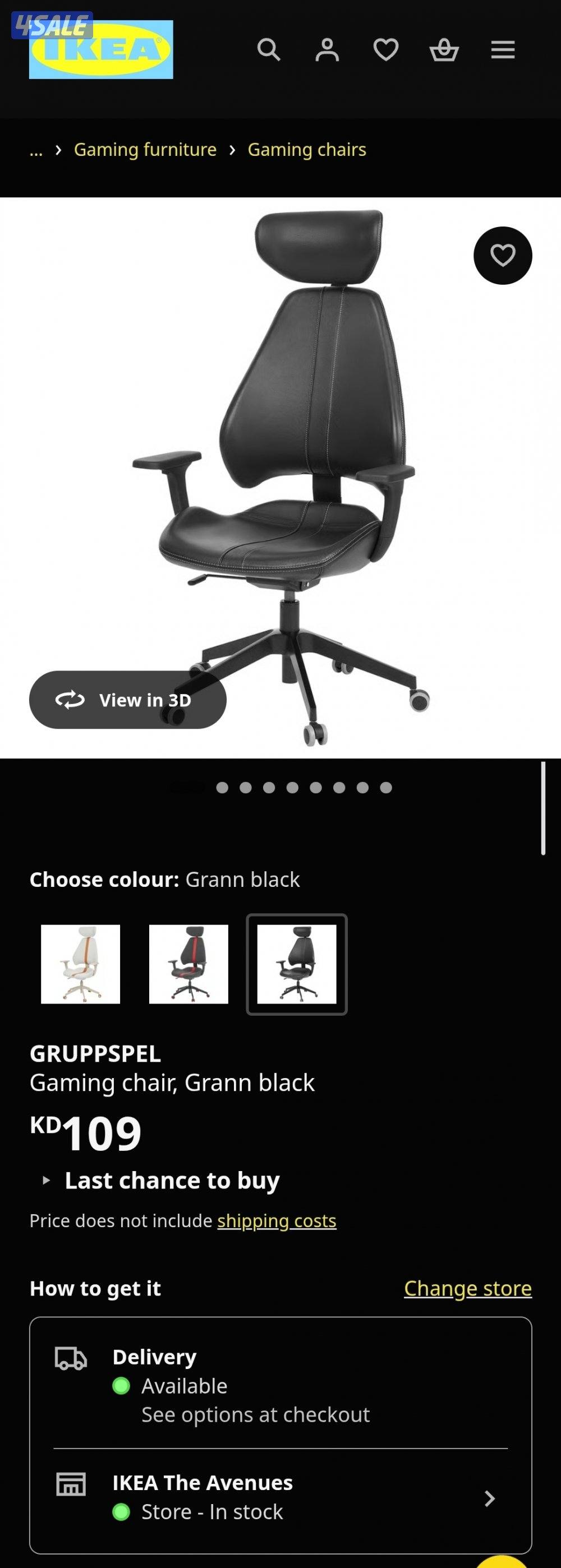561x1568 pixels.
Task: Add the chair to favourites with the heart button
Action: (503, 256)
